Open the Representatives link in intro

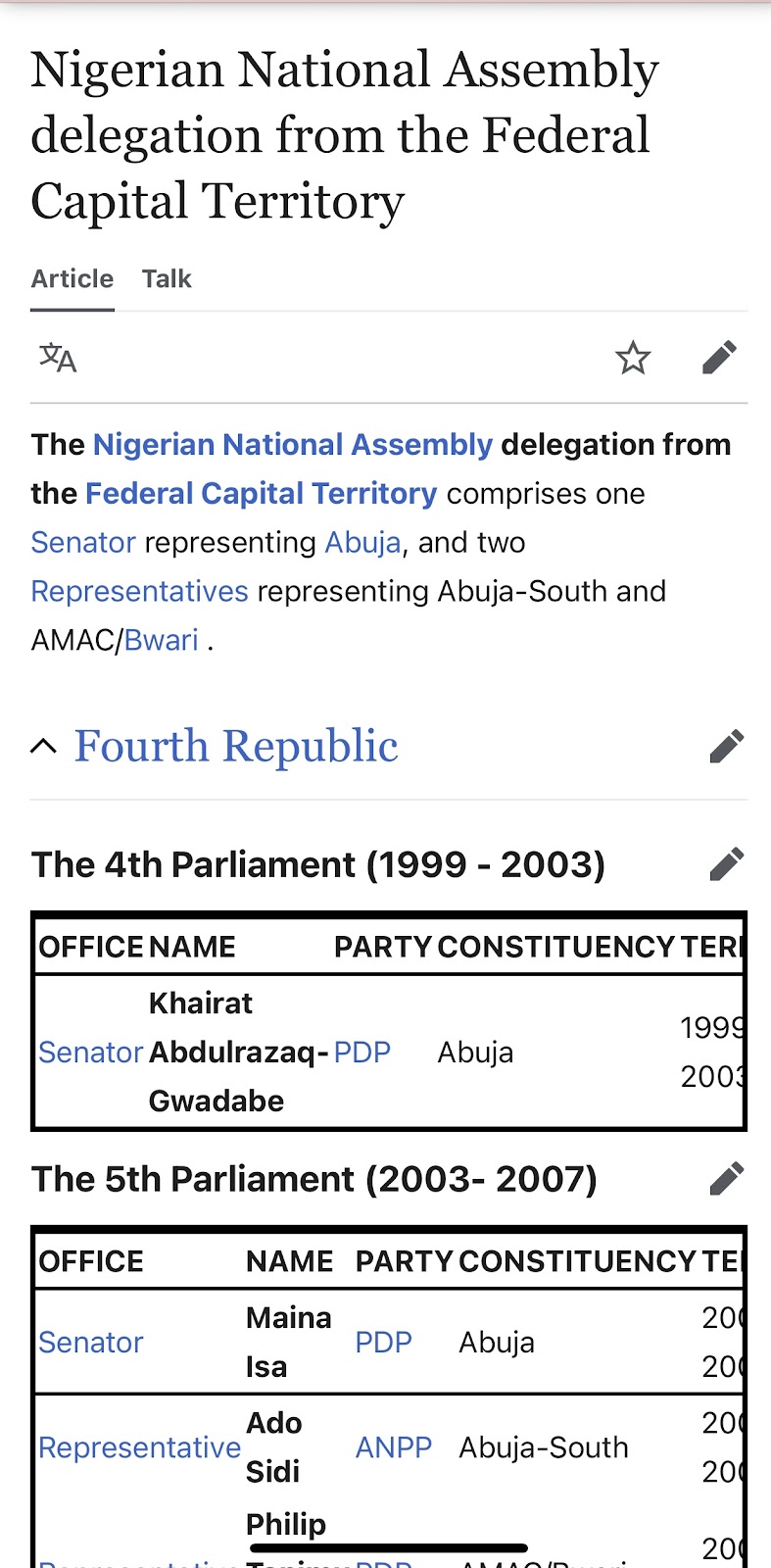click(x=140, y=591)
